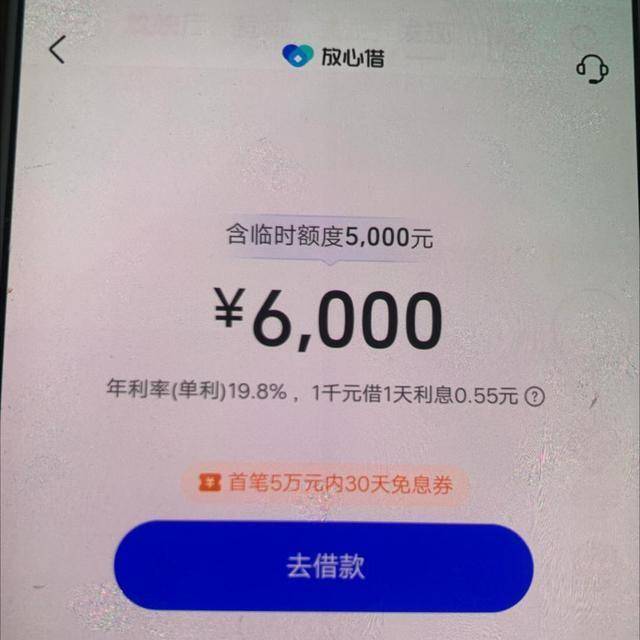The image size is (640, 640).
Task: Go back using the top-left arrow
Action: (57, 49)
